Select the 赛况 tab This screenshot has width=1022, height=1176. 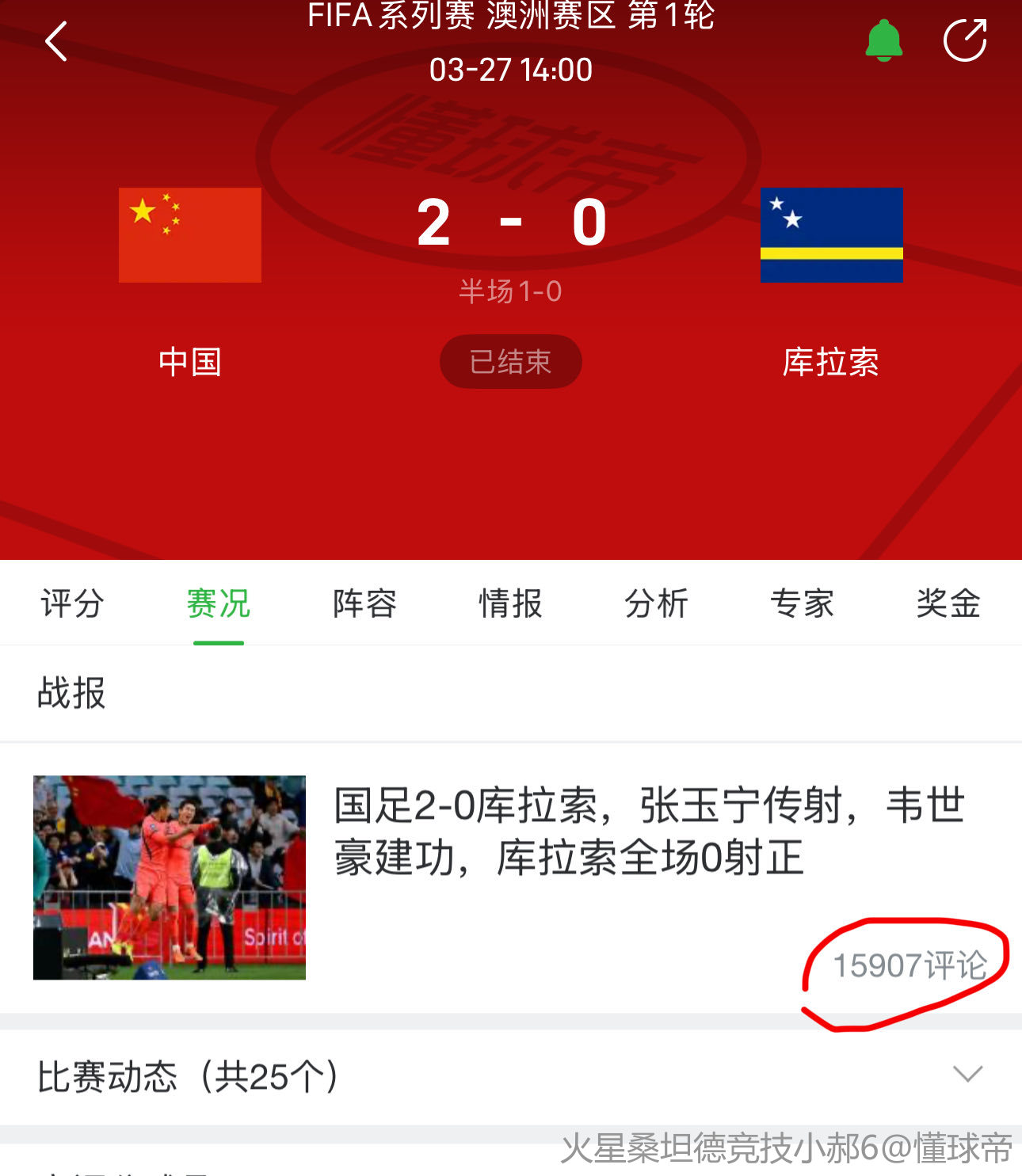219,603
